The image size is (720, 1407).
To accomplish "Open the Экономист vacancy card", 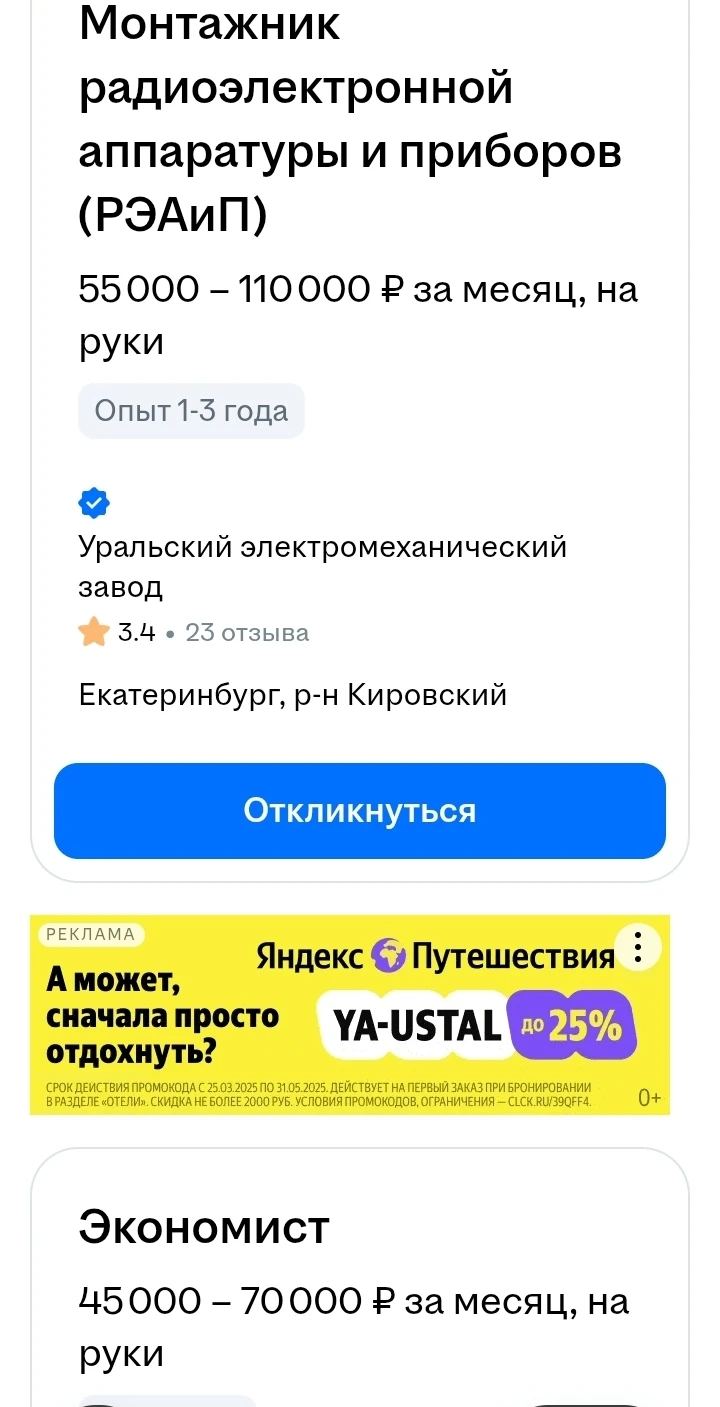I will pos(204,1228).
